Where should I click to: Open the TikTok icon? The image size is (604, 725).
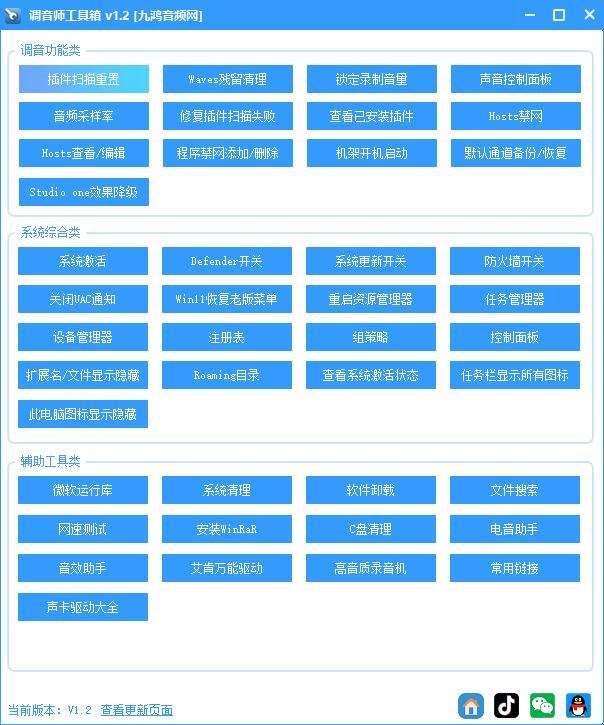(x=507, y=705)
